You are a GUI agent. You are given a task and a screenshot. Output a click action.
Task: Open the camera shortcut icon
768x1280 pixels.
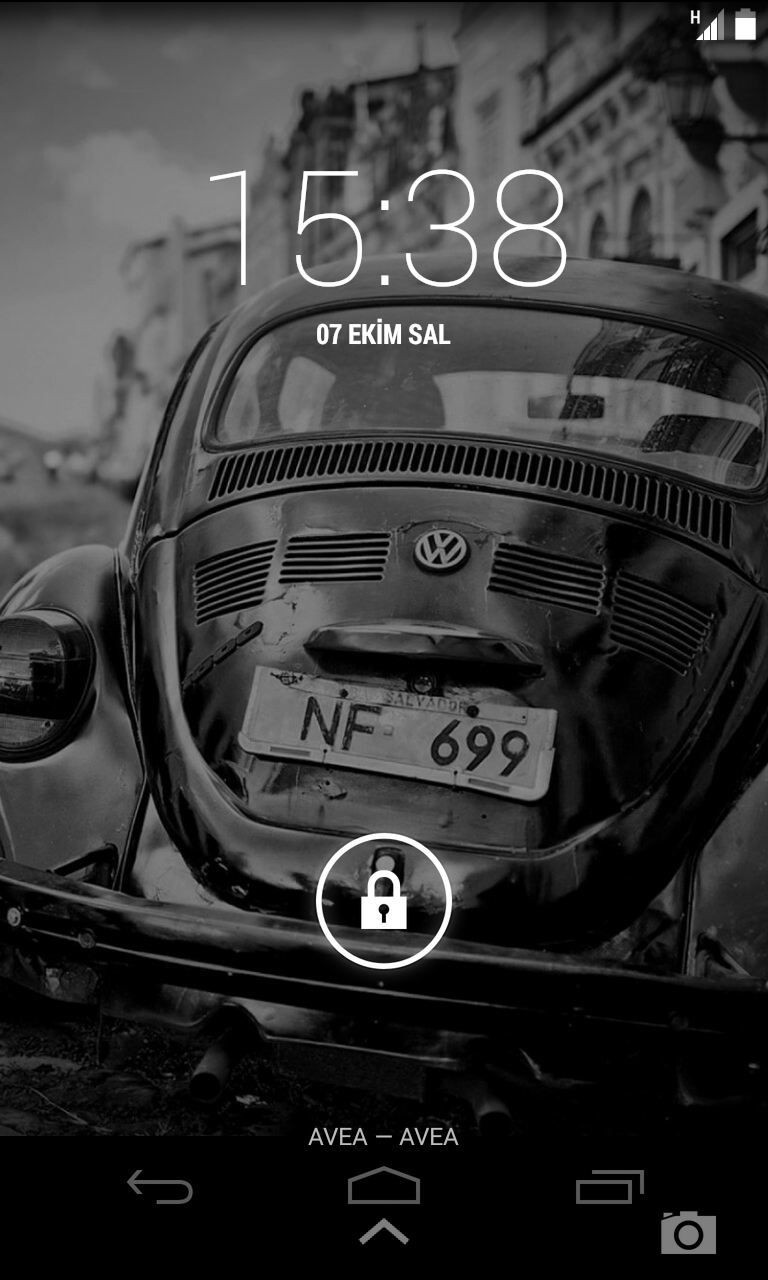click(x=688, y=1232)
